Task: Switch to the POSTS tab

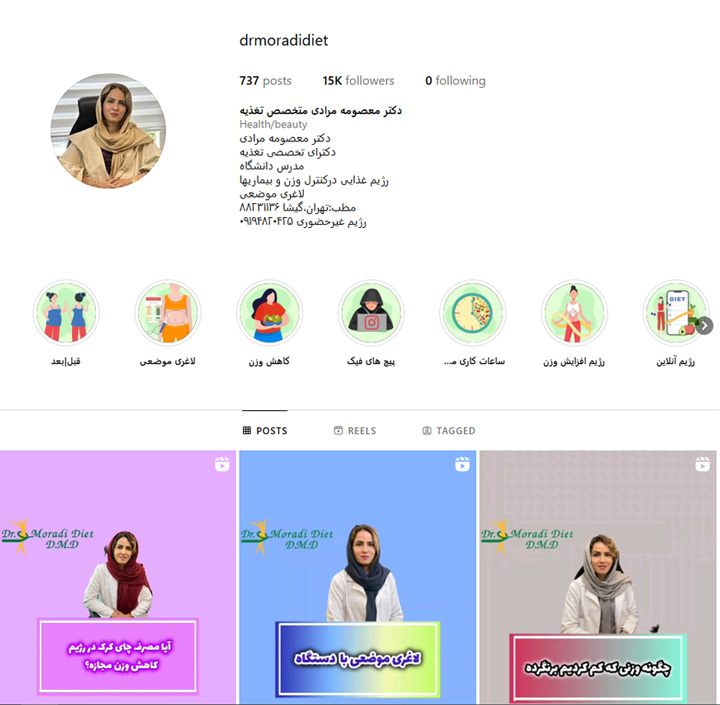Action: (x=264, y=431)
